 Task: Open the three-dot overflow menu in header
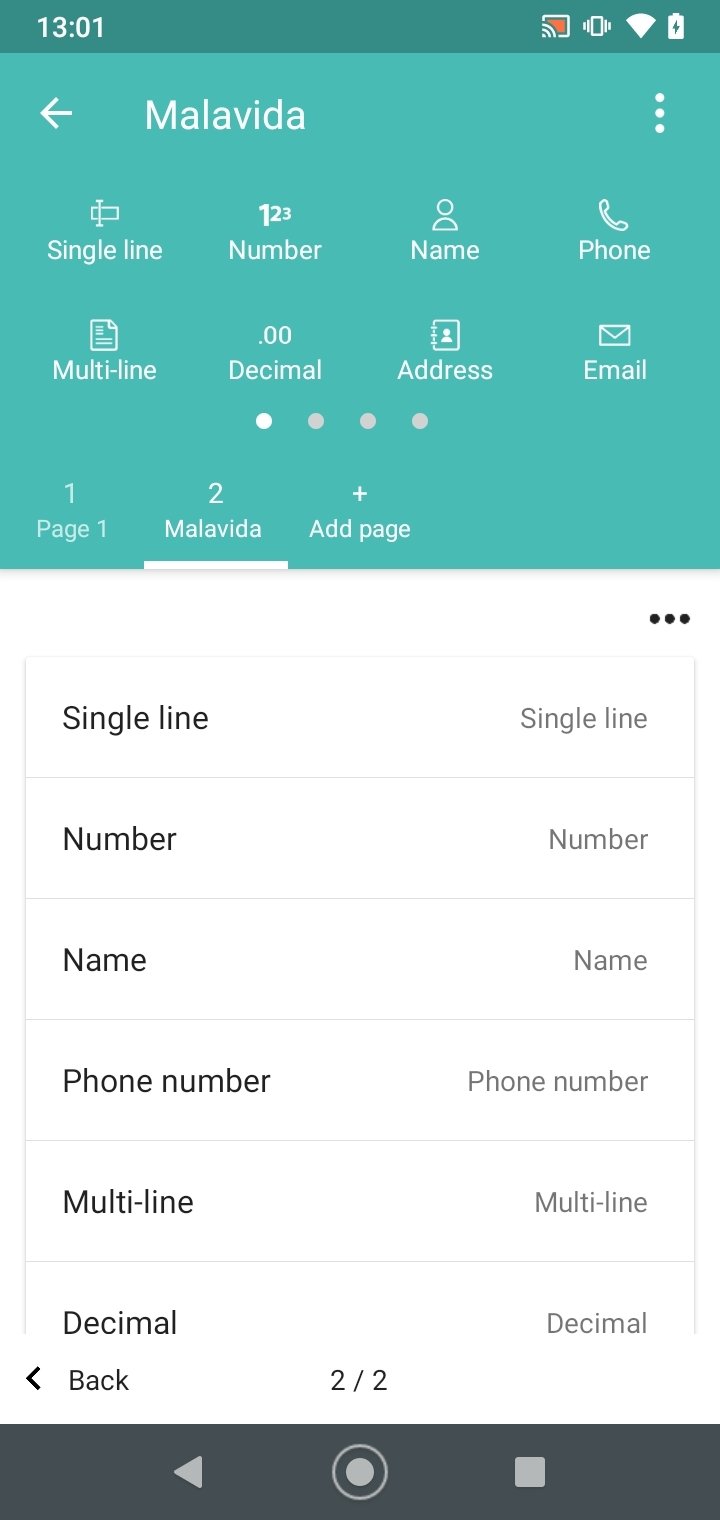(659, 114)
